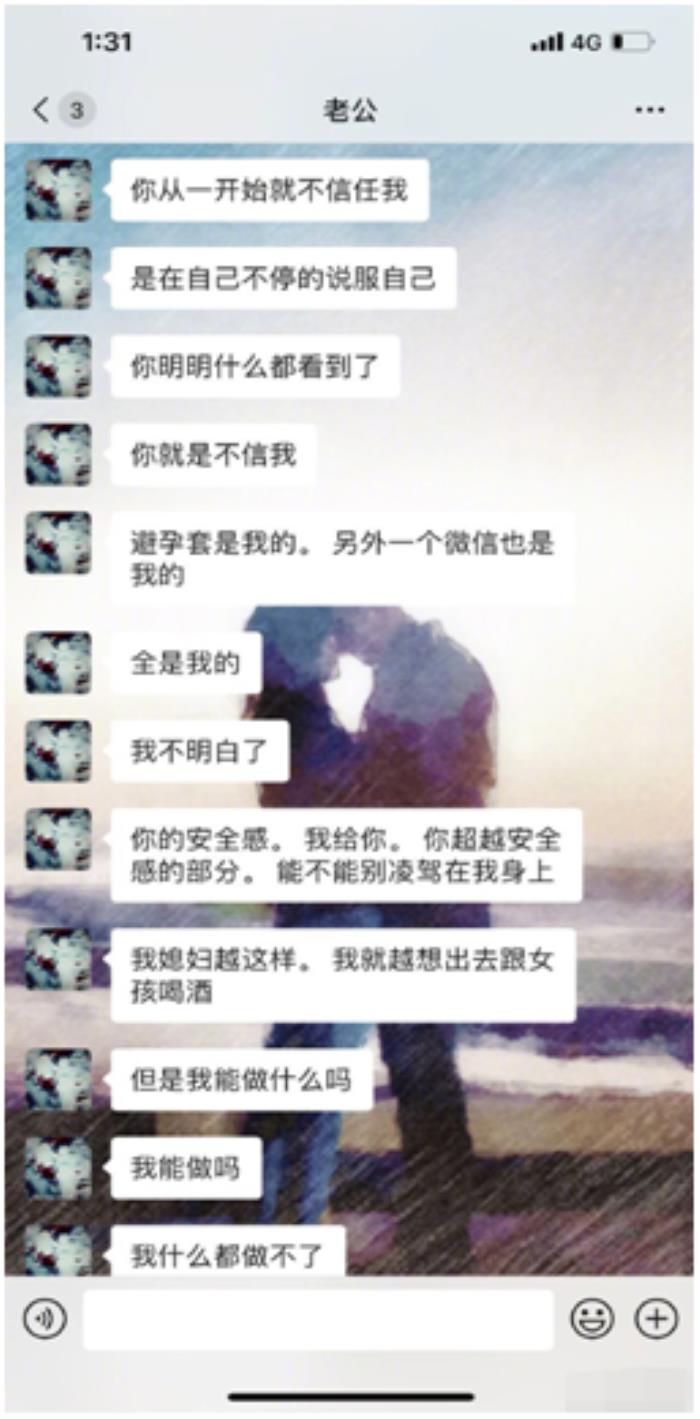This screenshot has height=1419, width=700.
Task: Tap the message text field
Action: (x=318, y=1320)
